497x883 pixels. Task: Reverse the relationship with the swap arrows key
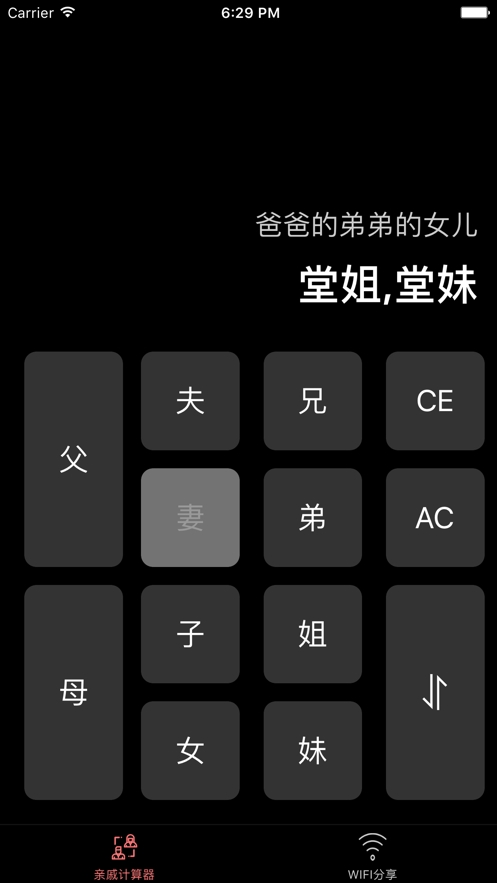[435, 692]
